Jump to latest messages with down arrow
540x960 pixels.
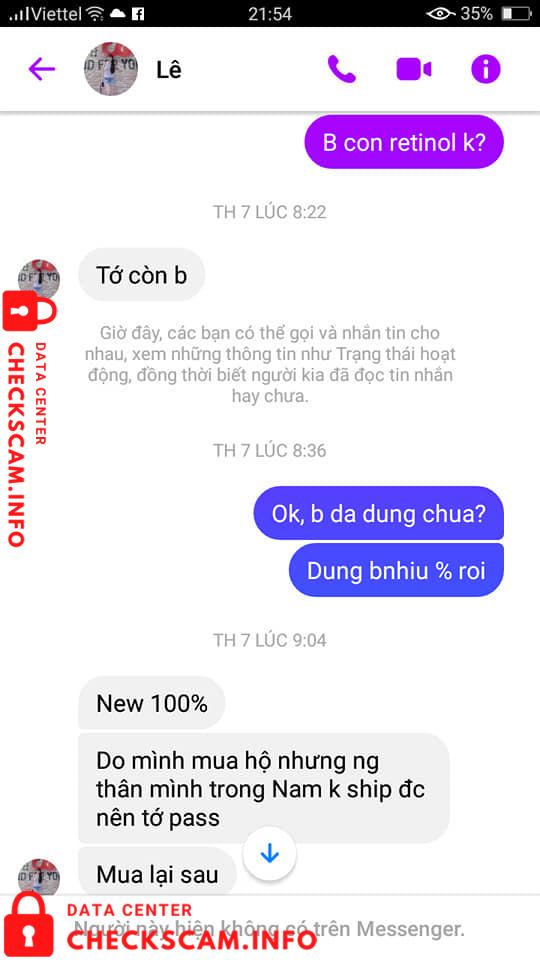[x=269, y=853]
